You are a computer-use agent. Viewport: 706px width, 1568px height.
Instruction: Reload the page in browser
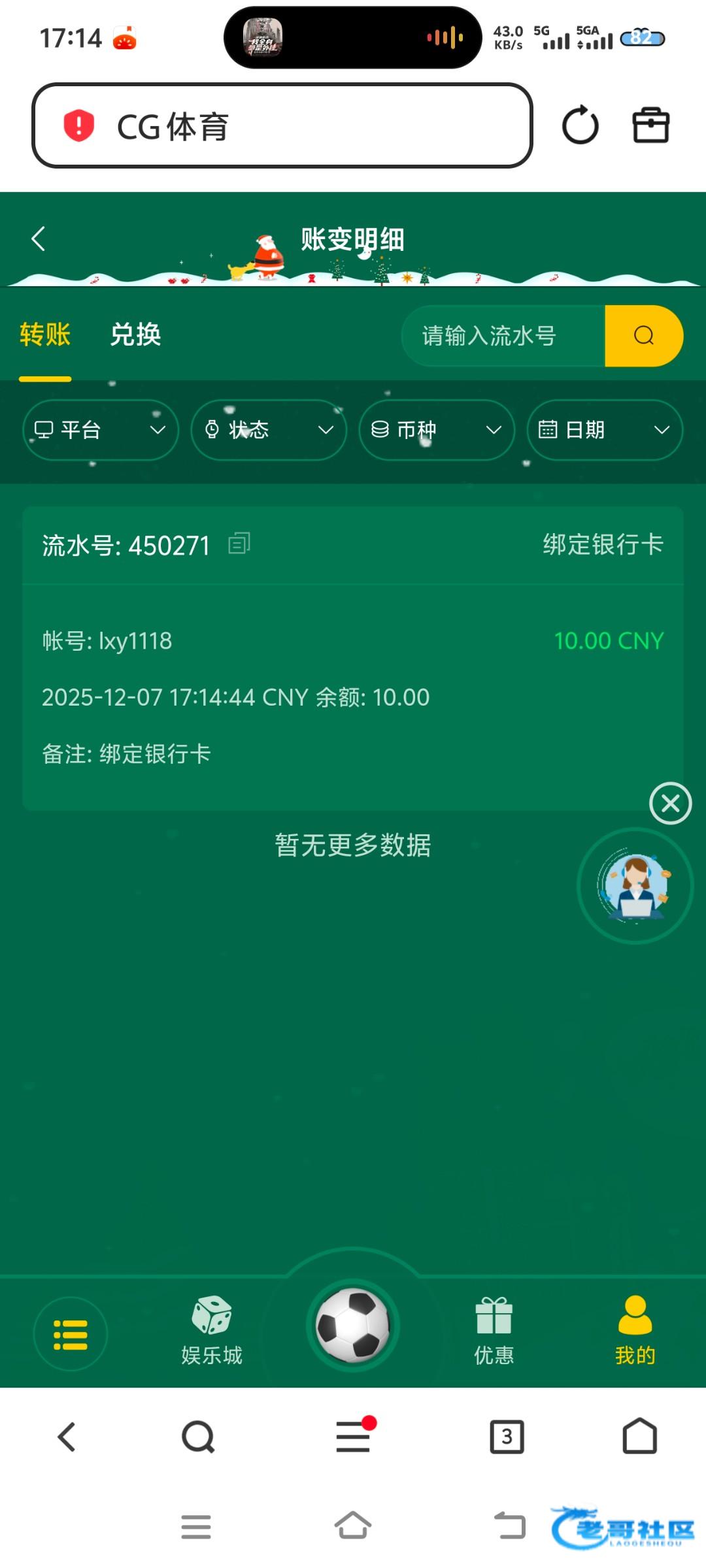click(580, 125)
